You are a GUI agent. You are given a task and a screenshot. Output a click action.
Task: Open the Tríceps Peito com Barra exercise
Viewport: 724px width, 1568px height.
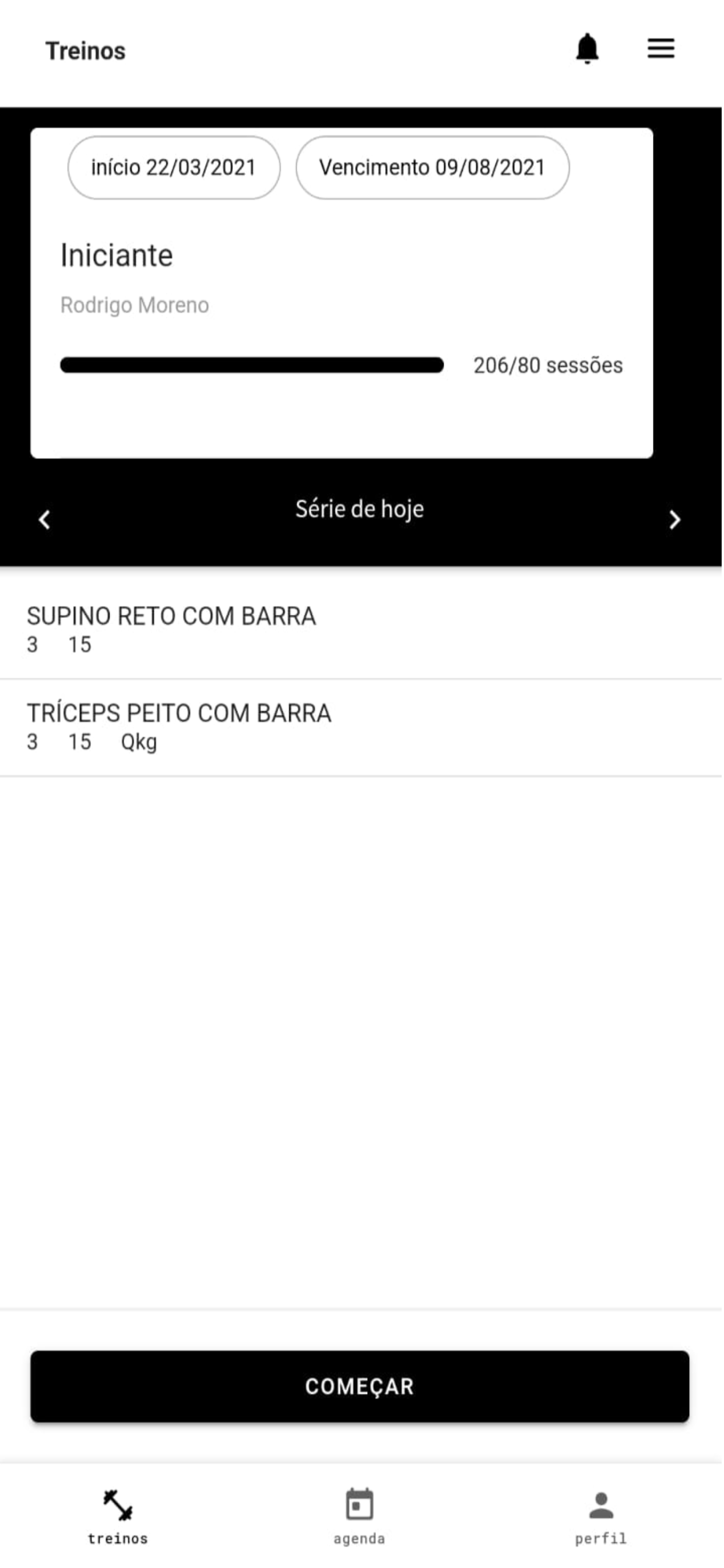point(361,727)
